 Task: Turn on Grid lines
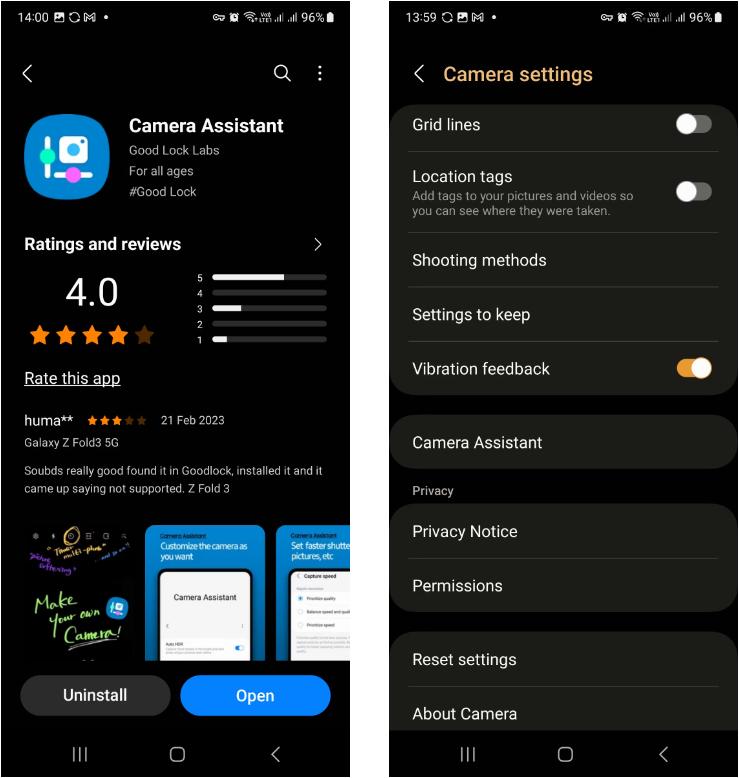click(x=693, y=124)
